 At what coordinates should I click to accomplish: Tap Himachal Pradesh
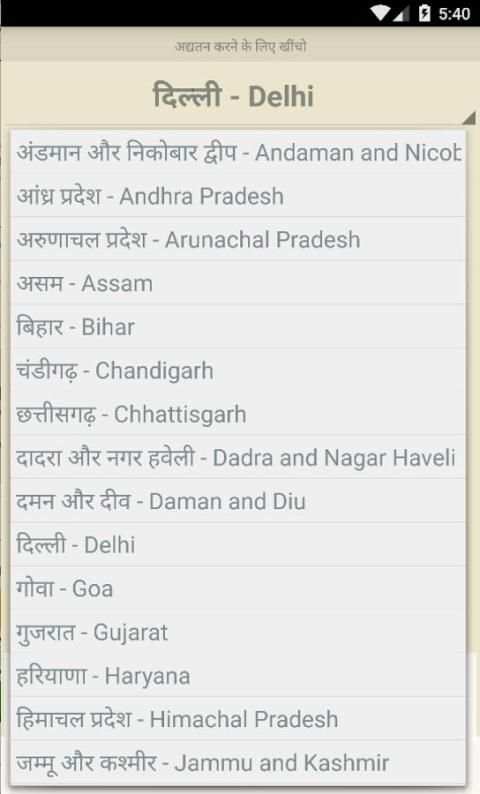[237, 718]
